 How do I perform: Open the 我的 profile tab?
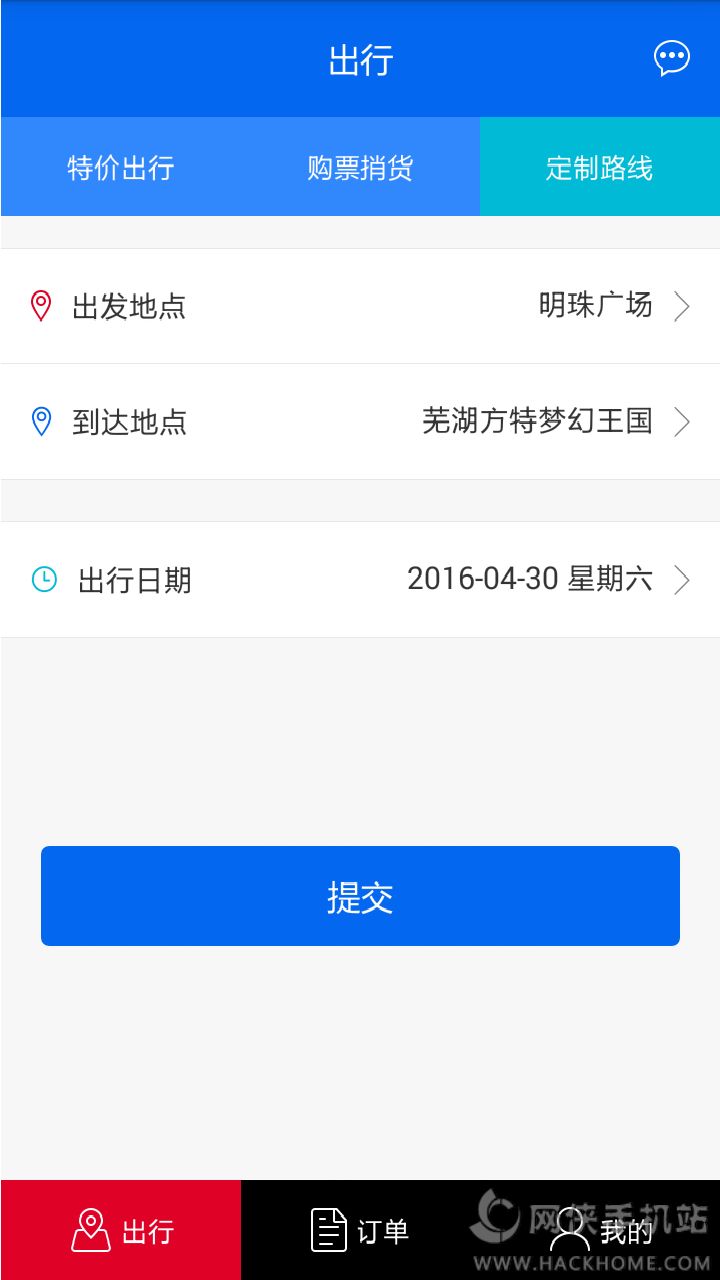(x=600, y=1230)
